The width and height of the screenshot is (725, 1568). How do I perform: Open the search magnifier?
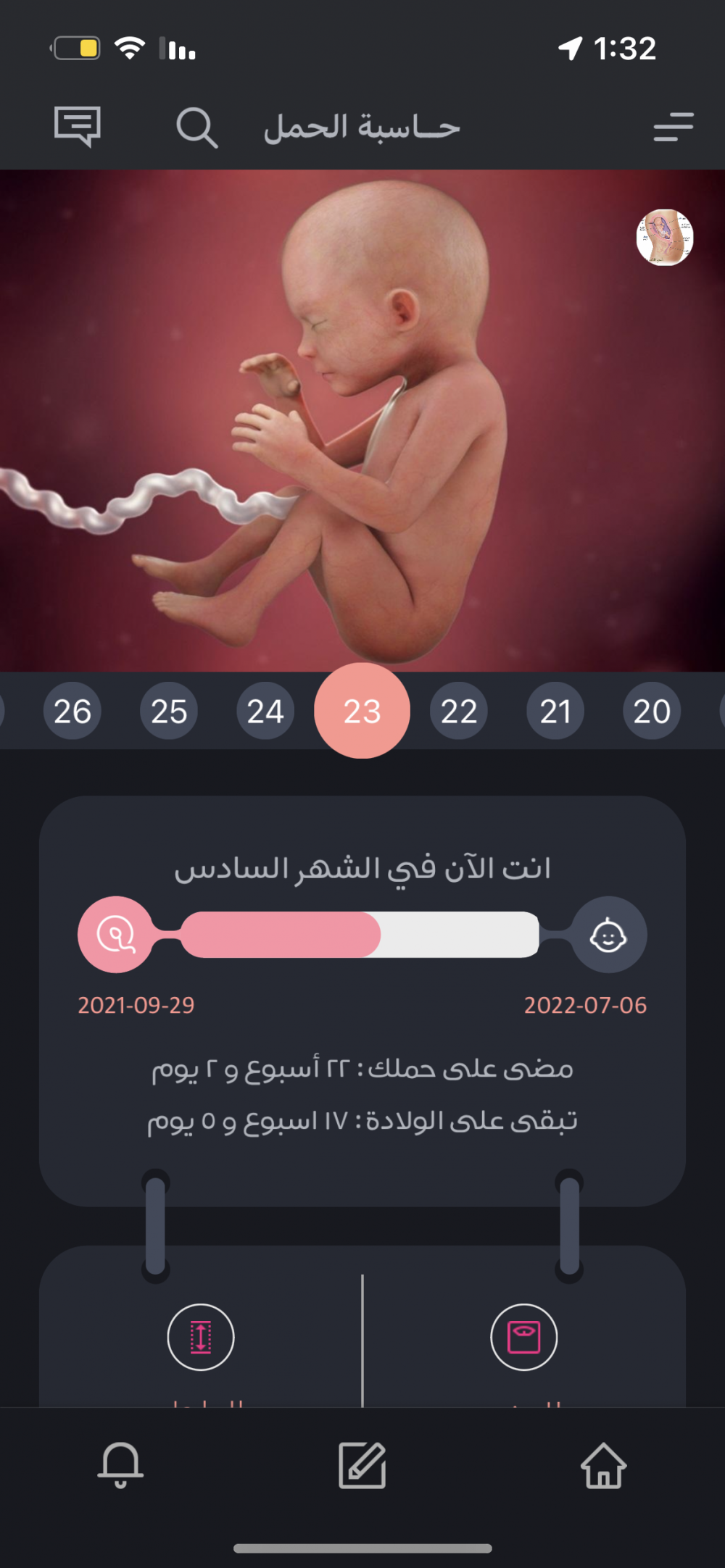[x=196, y=128]
